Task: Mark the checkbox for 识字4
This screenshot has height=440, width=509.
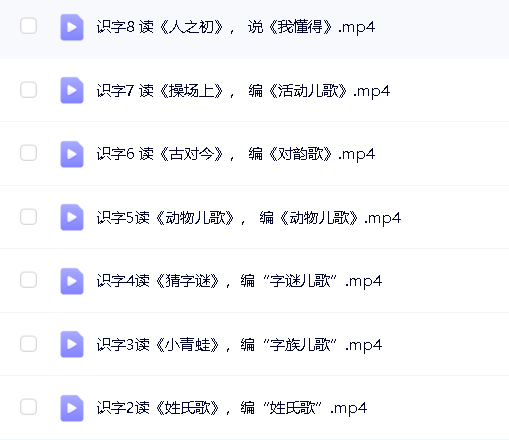Action: pyautogui.click(x=28, y=280)
